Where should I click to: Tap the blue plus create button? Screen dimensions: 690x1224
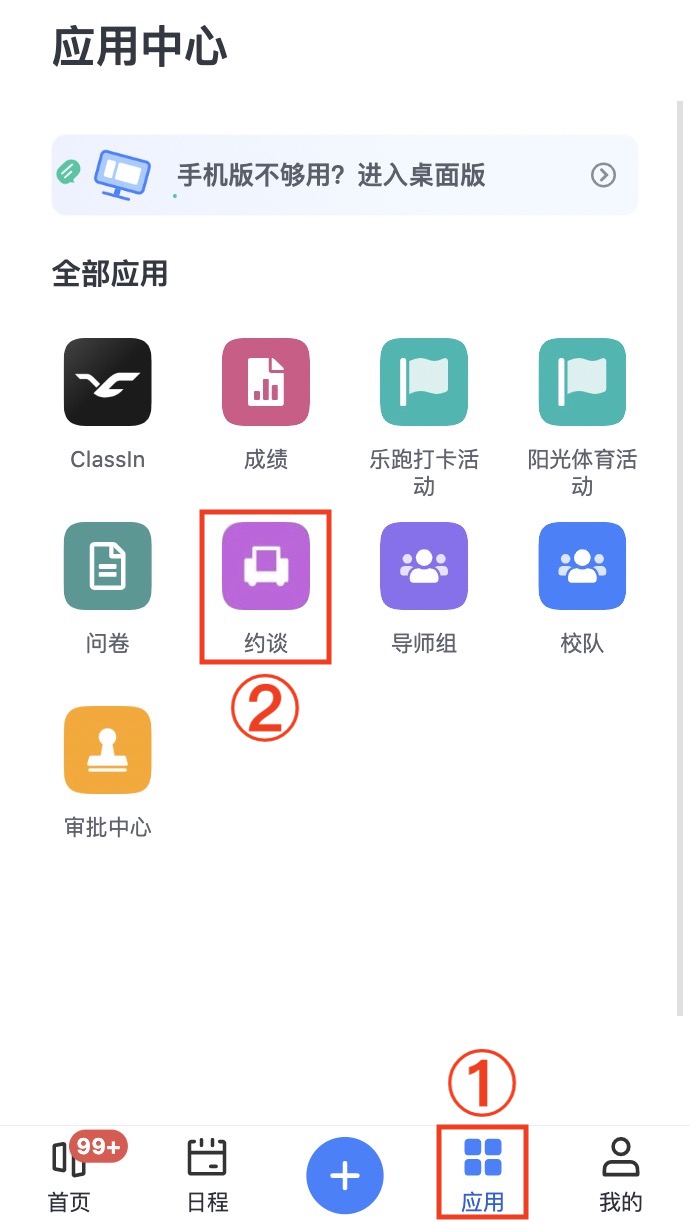click(x=345, y=1175)
